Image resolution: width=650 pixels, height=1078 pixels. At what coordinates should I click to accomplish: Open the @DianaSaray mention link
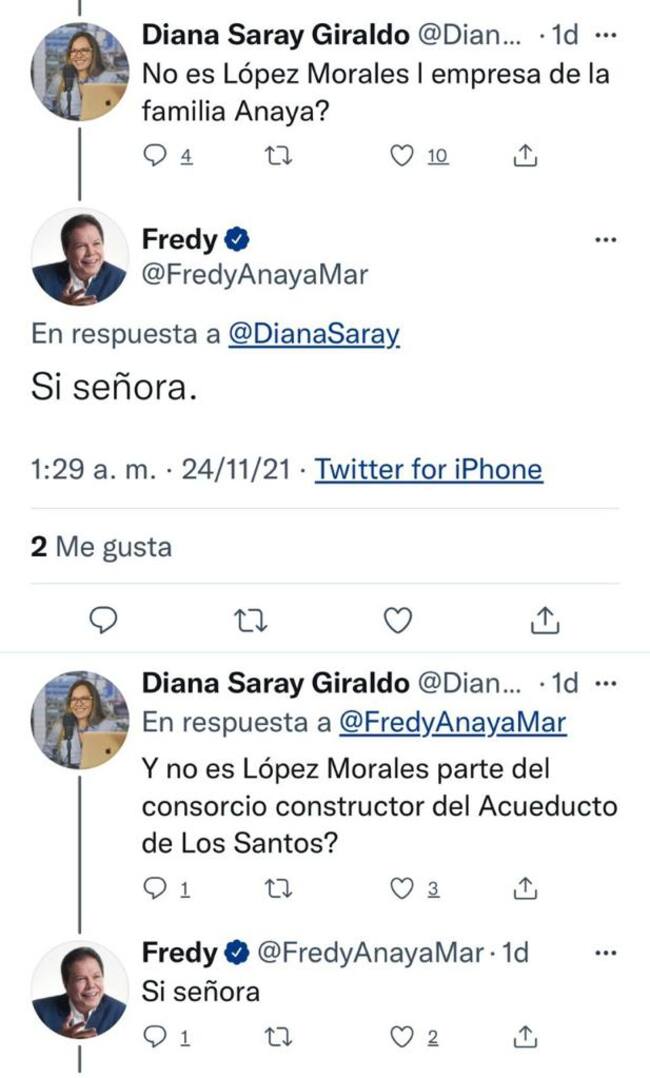[x=314, y=335]
